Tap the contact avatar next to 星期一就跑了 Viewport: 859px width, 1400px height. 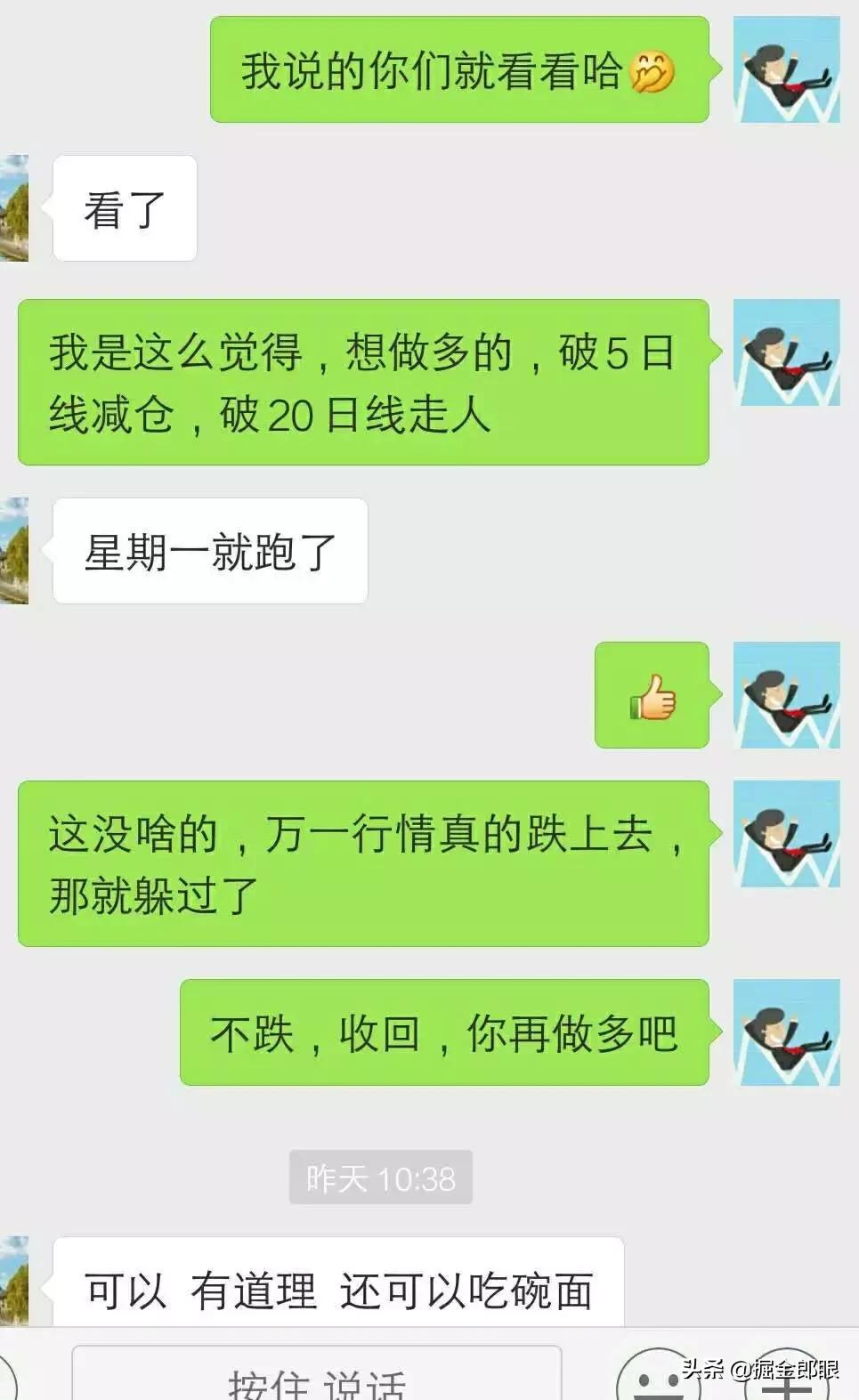pos(12,548)
